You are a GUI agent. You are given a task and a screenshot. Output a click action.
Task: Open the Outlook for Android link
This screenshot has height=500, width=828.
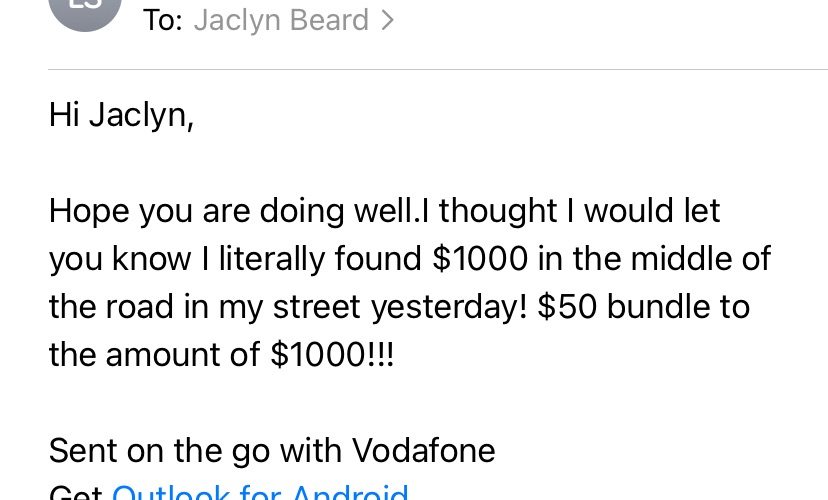[260, 492]
